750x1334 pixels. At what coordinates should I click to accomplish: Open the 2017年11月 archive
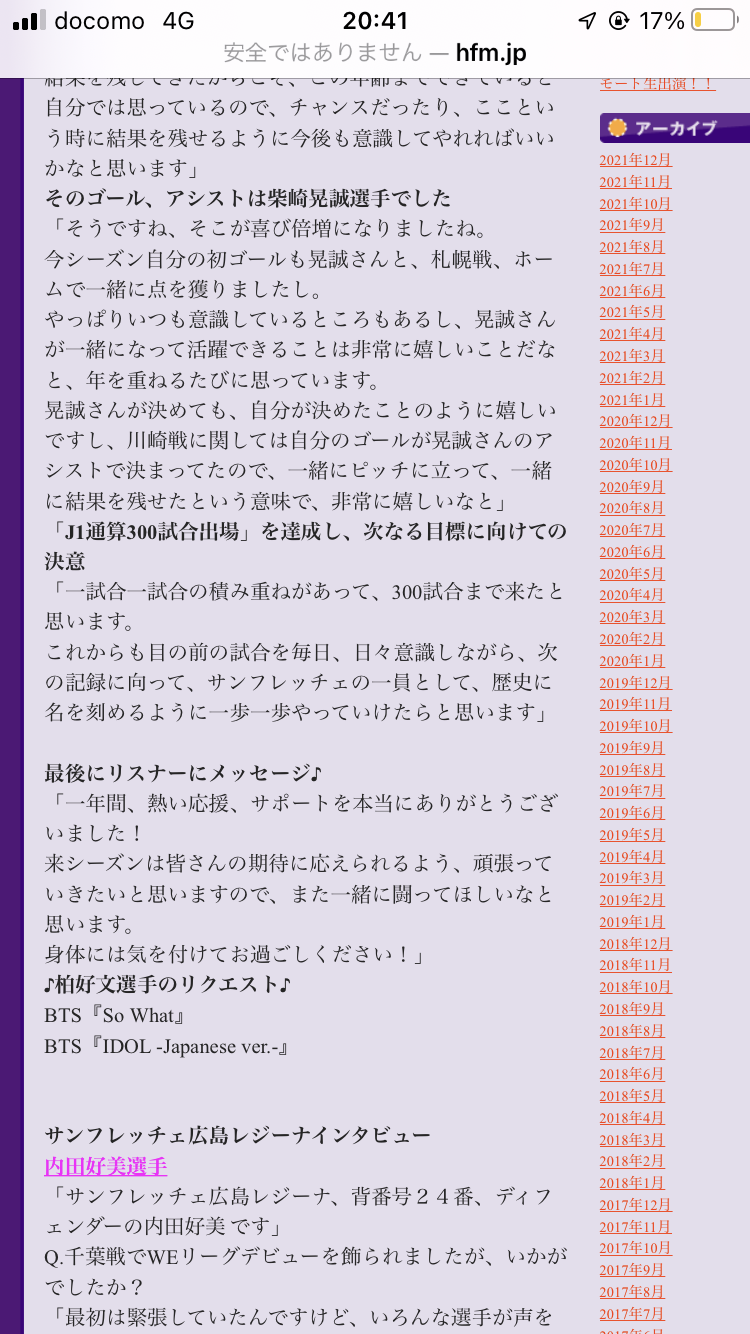[x=636, y=1227]
